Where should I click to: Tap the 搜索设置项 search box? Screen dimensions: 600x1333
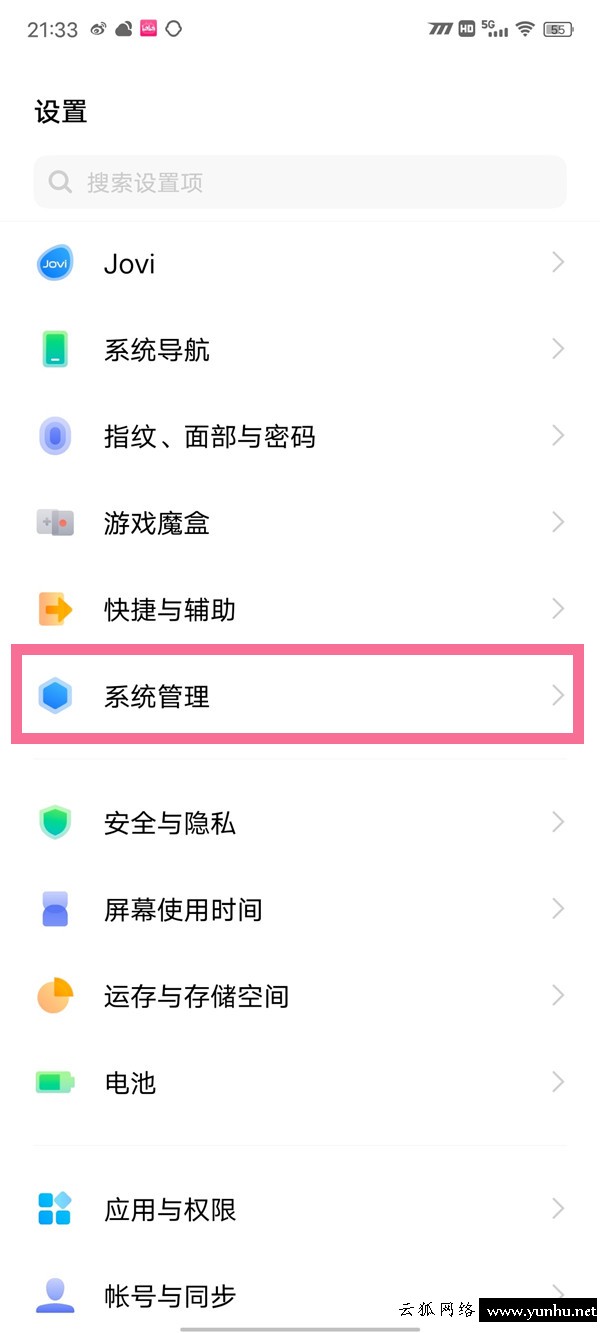pyautogui.click(x=300, y=182)
